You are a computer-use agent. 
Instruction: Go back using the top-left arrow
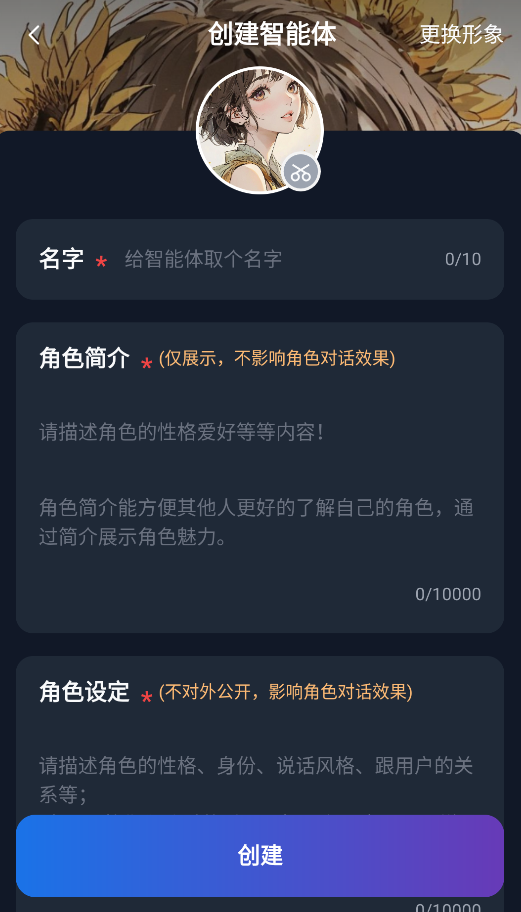34,35
